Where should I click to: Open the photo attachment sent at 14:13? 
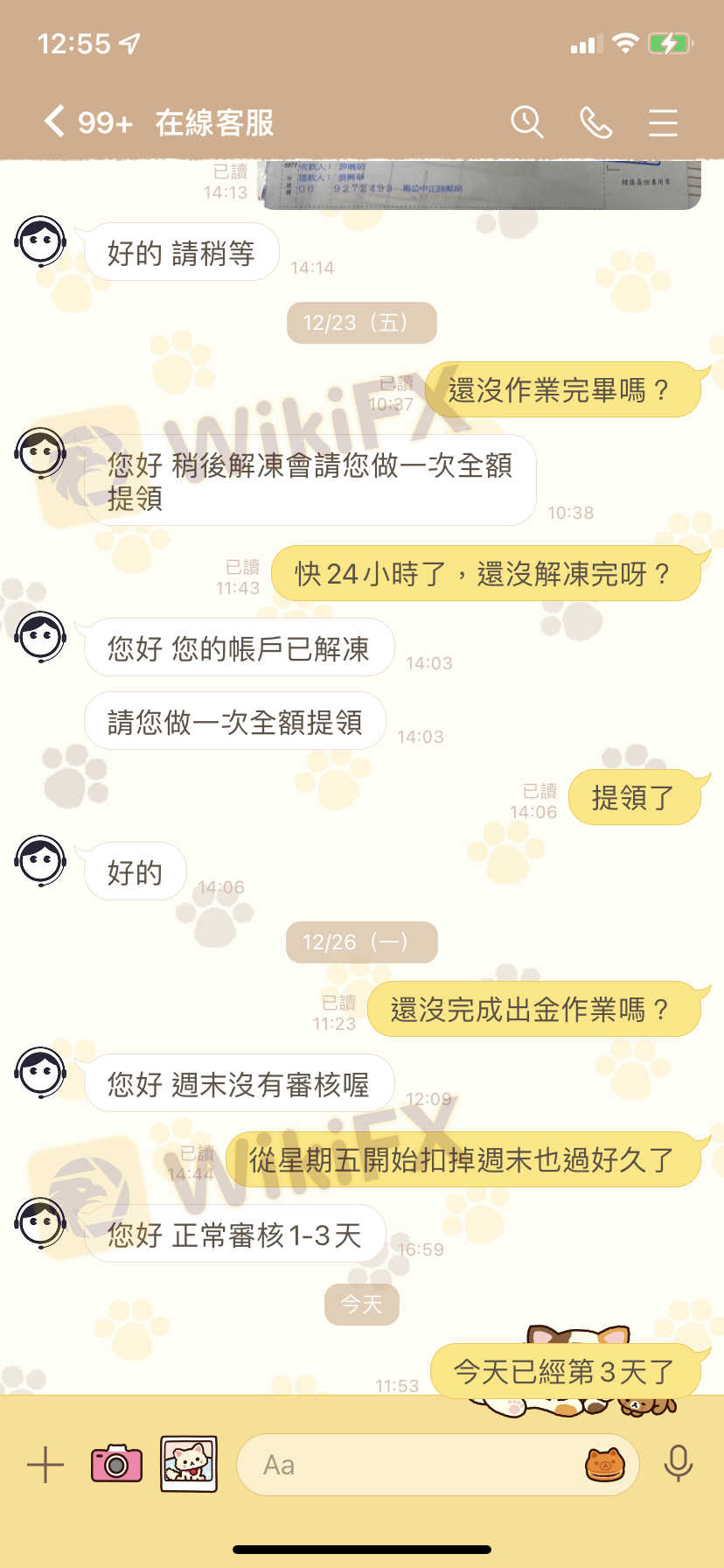(x=481, y=185)
